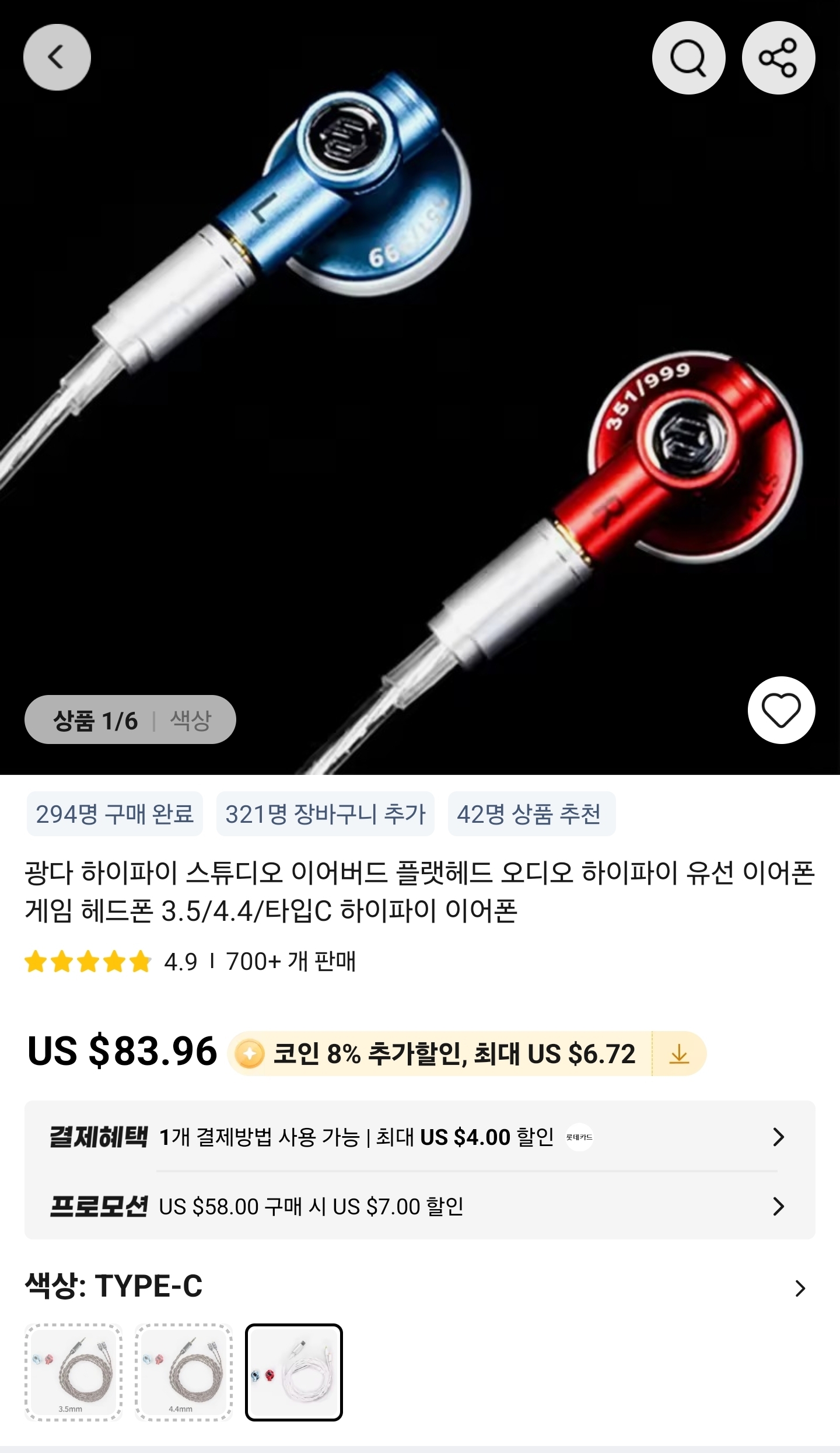
Task: Tap the coin discount icon in yellow banner
Action: pyautogui.click(x=250, y=1053)
